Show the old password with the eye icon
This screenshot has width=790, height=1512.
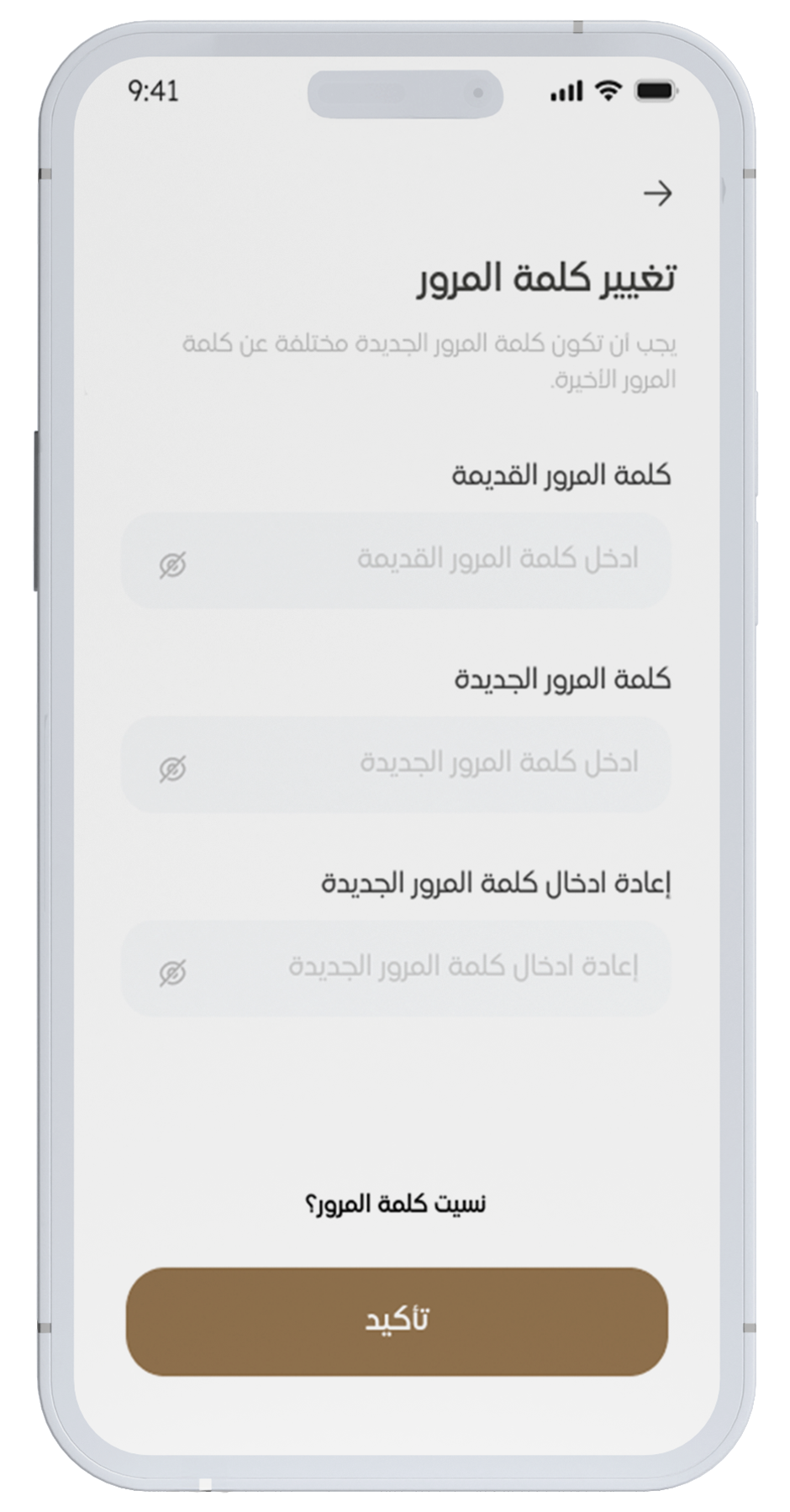click(173, 565)
